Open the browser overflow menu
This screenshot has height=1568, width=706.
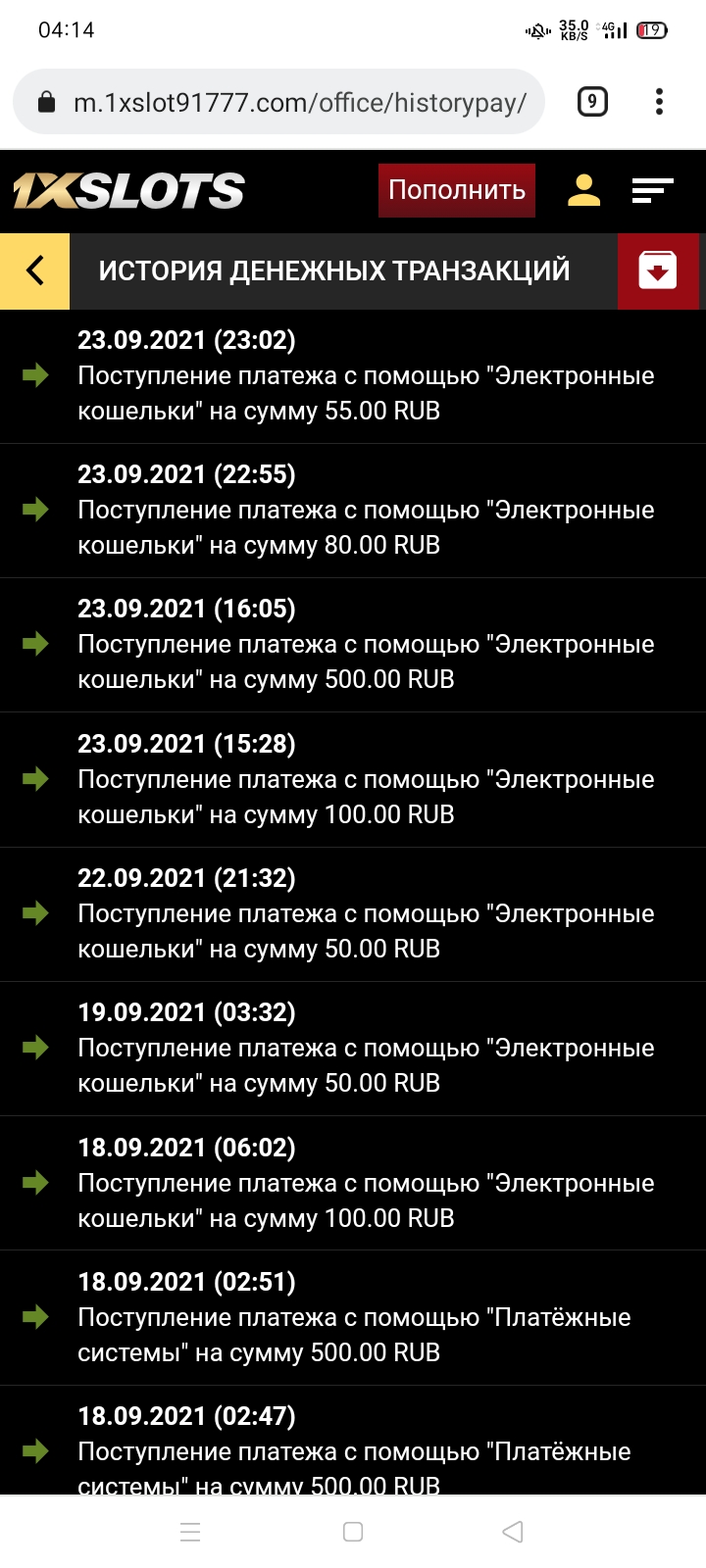click(x=659, y=102)
